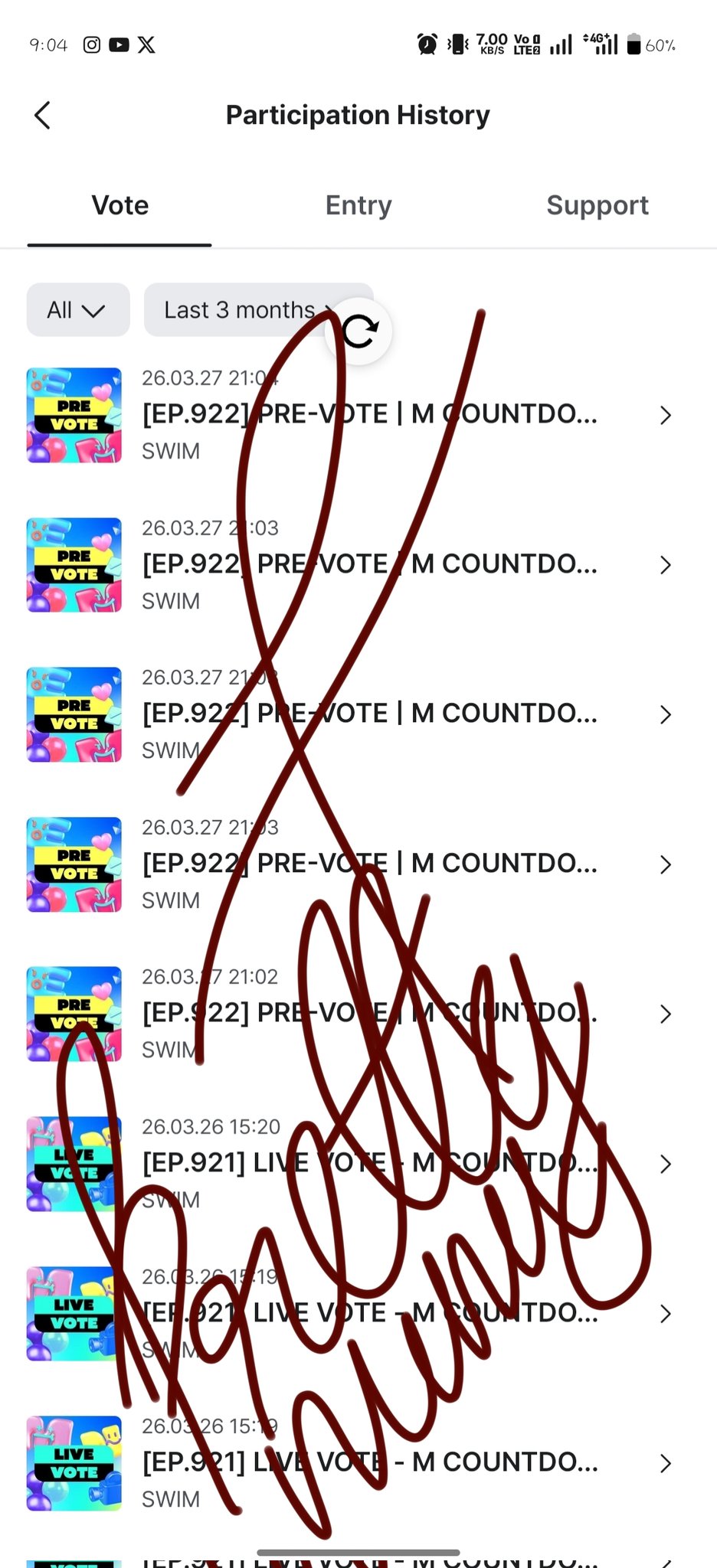Go back from Participation History
The height and width of the screenshot is (1568, 717).
[x=43, y=116]
